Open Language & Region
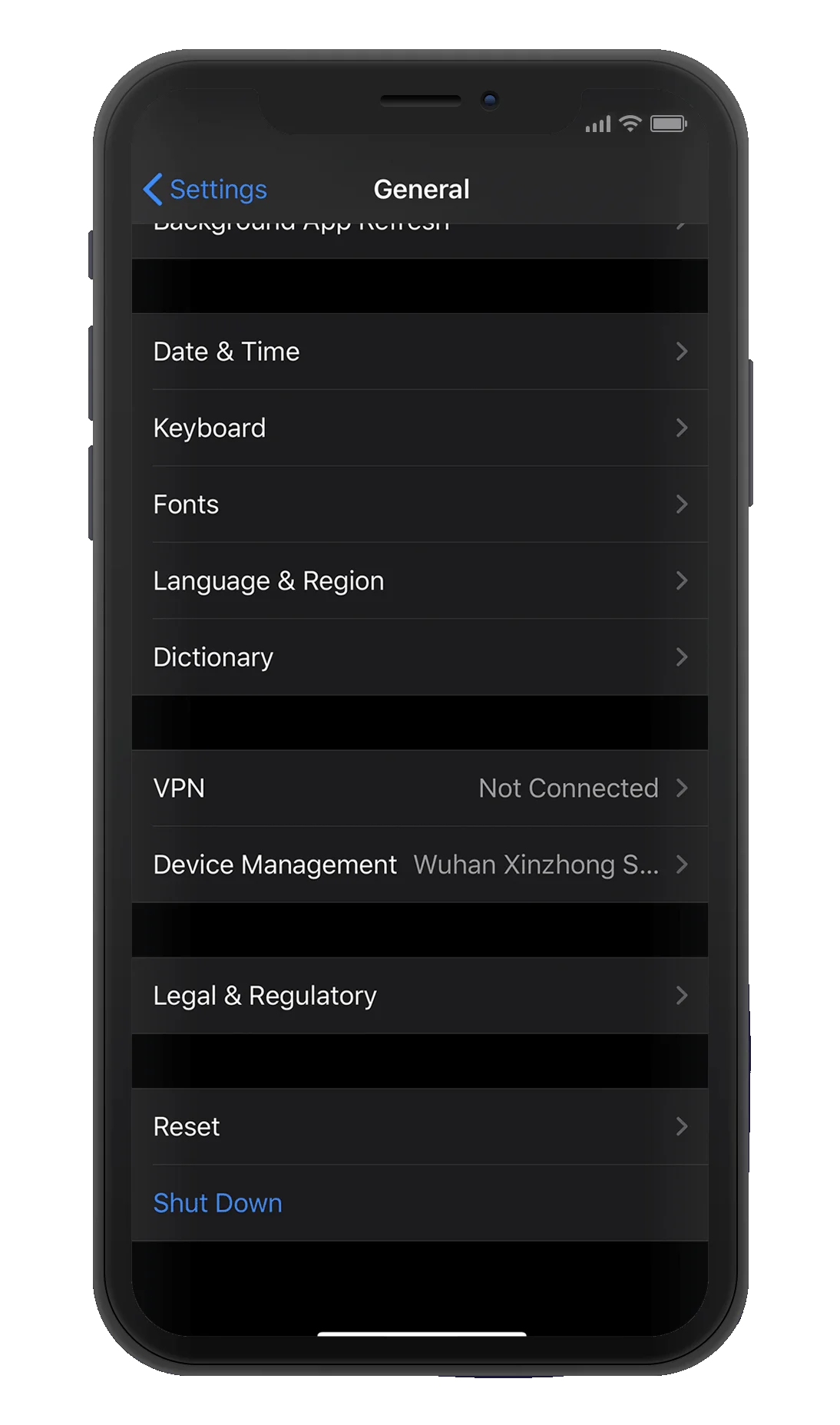Image resolution: width=840 pixels, height=1425 pixels. click(x=419, y=580)
